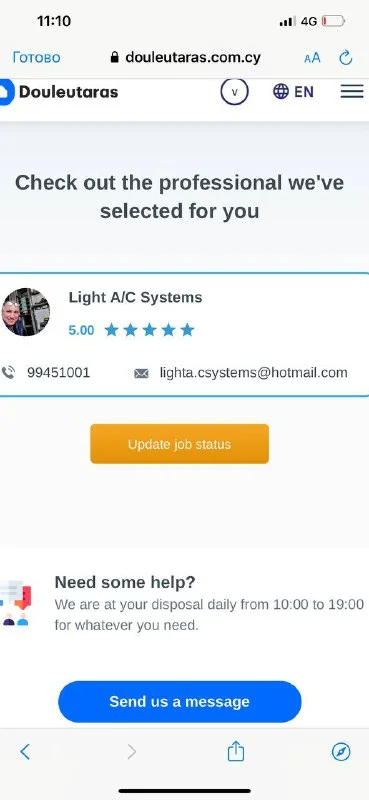Screen dimensions: 369x800
Task: Open the AA text size options
Action: tap(312, 58)
